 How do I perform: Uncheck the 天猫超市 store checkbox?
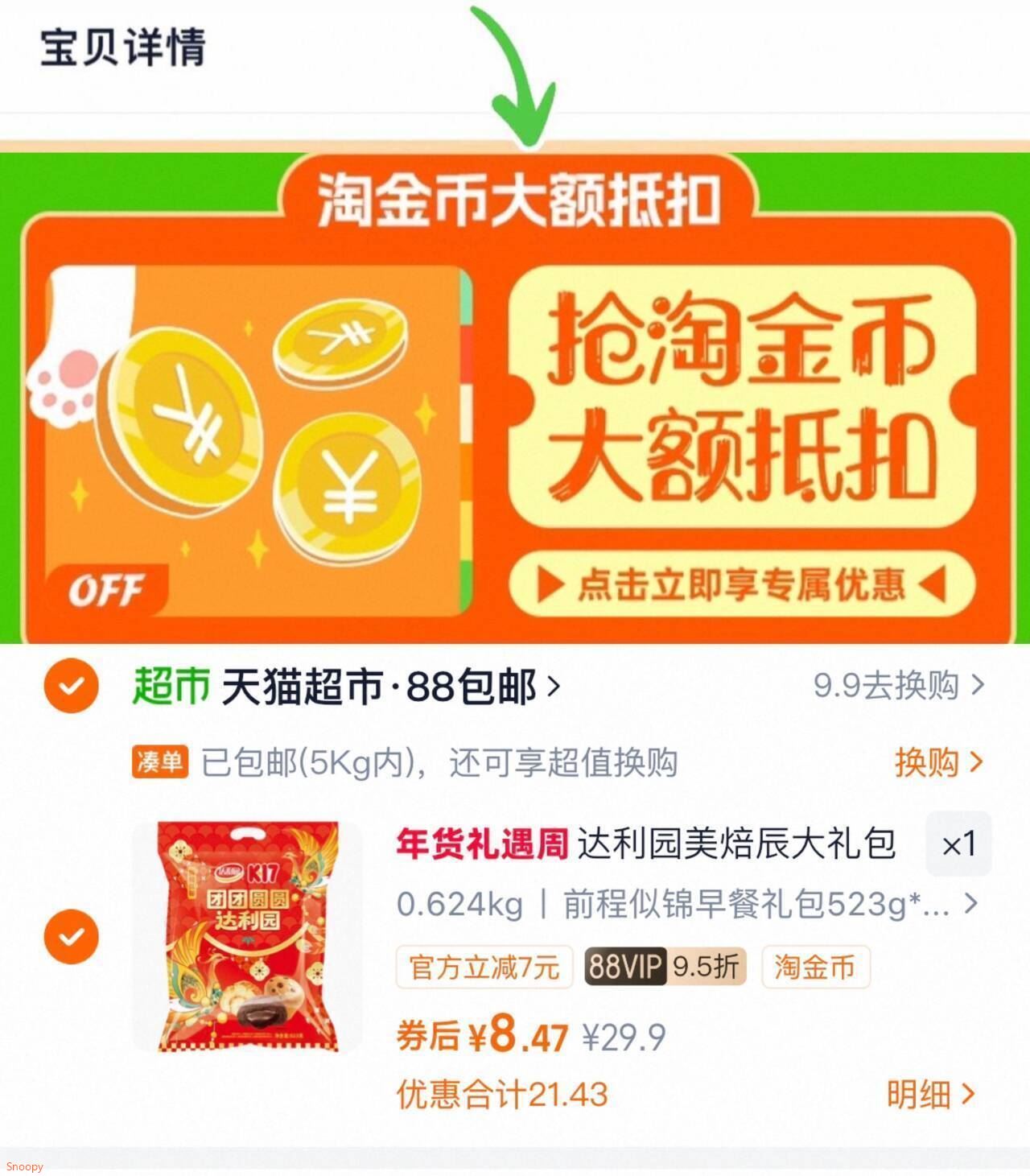[72, 686]
